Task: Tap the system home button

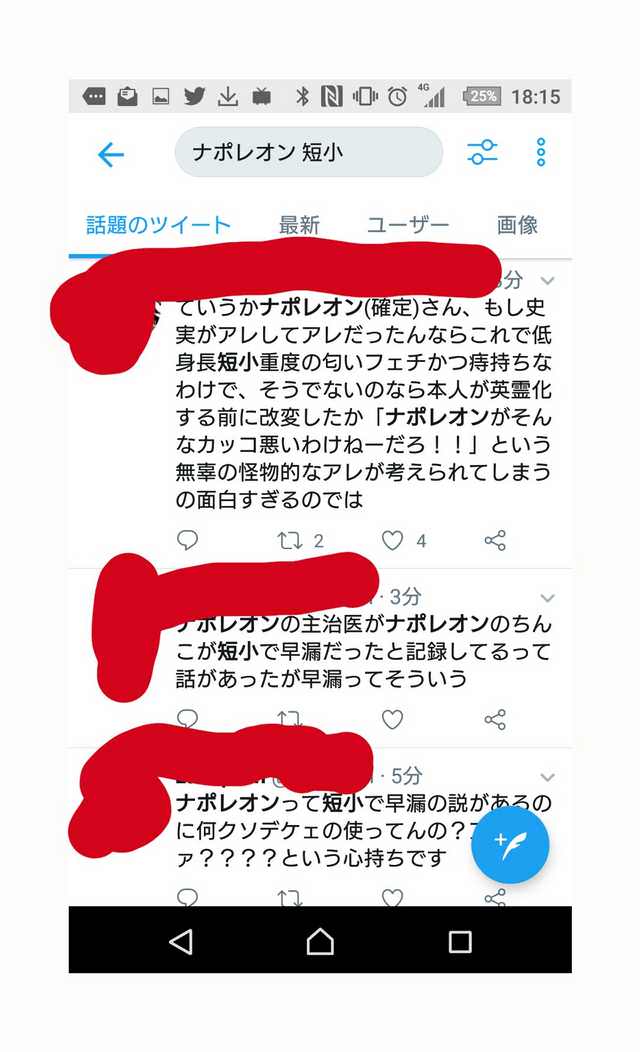Action: tap(320, 941)
